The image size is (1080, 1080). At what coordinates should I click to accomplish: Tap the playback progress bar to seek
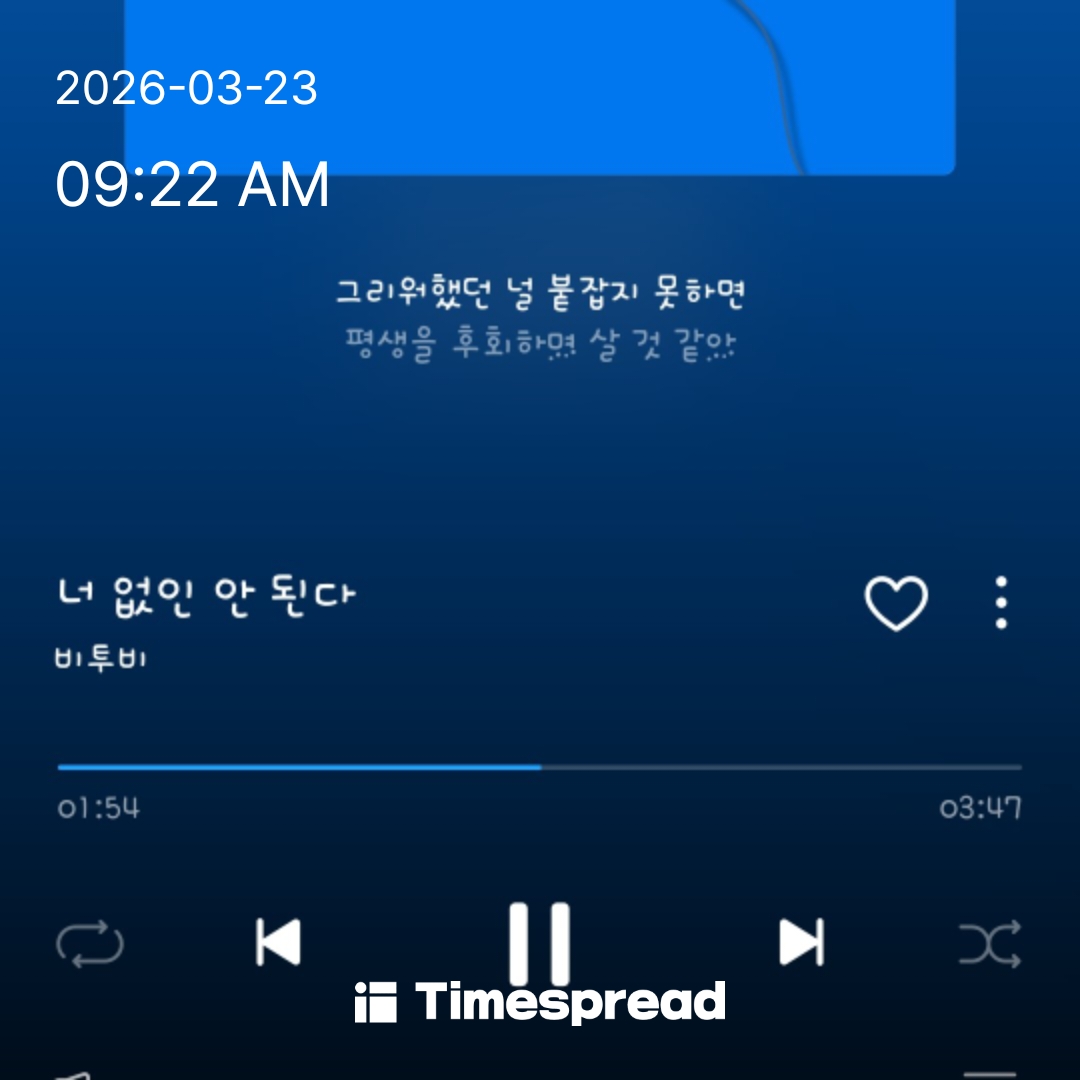click(540, 768)
